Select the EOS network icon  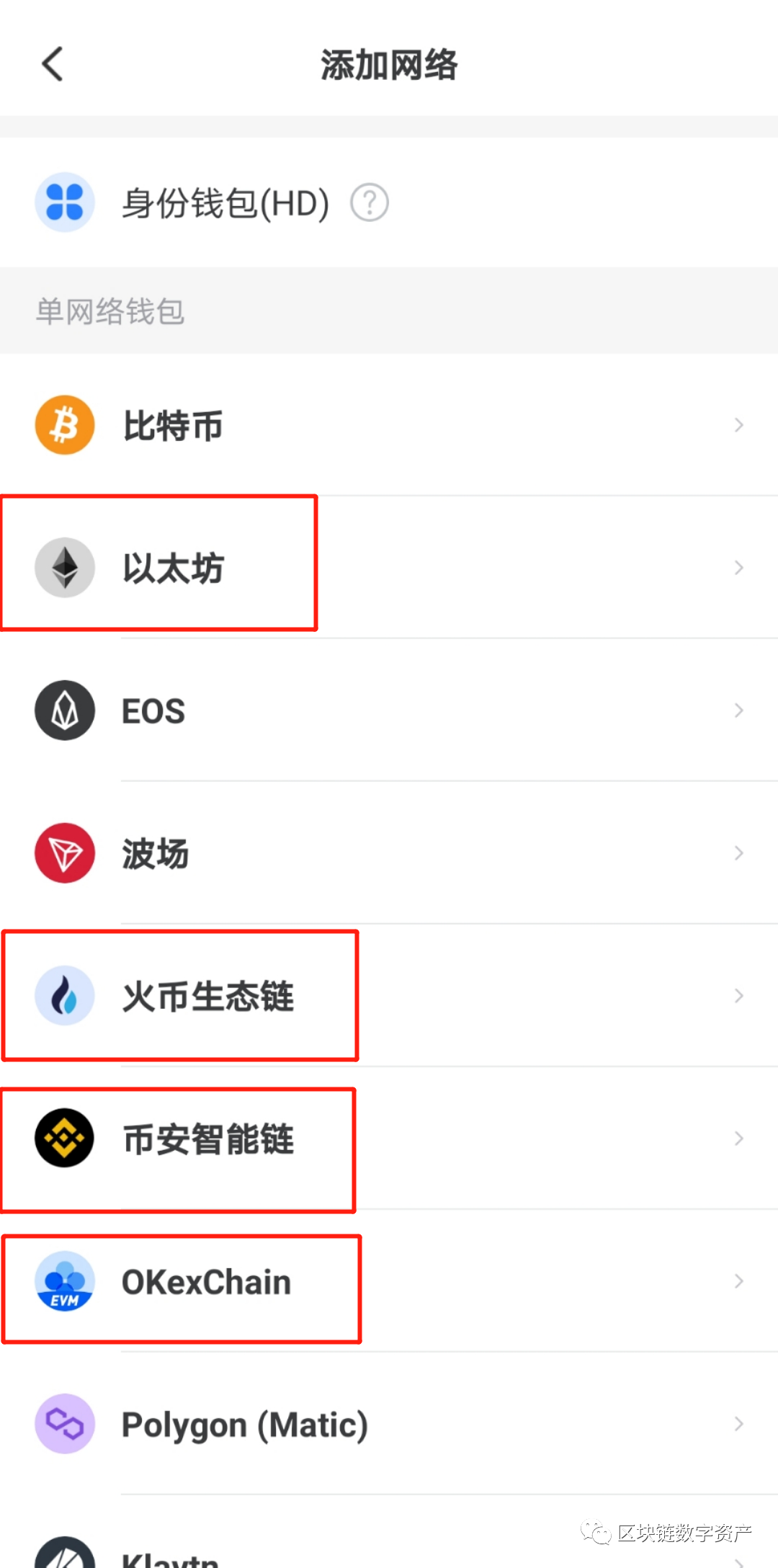[x=64, y=710]
